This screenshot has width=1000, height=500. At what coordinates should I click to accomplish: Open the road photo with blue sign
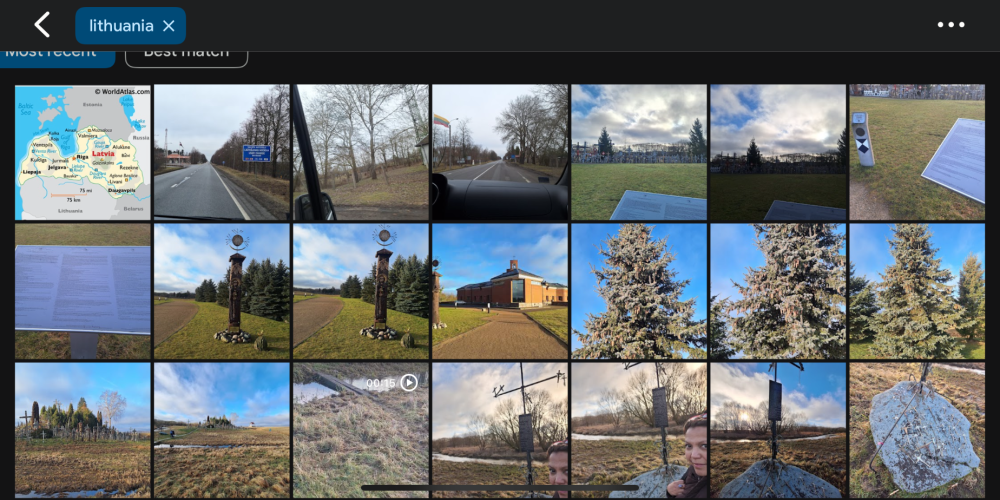point(222,152)
